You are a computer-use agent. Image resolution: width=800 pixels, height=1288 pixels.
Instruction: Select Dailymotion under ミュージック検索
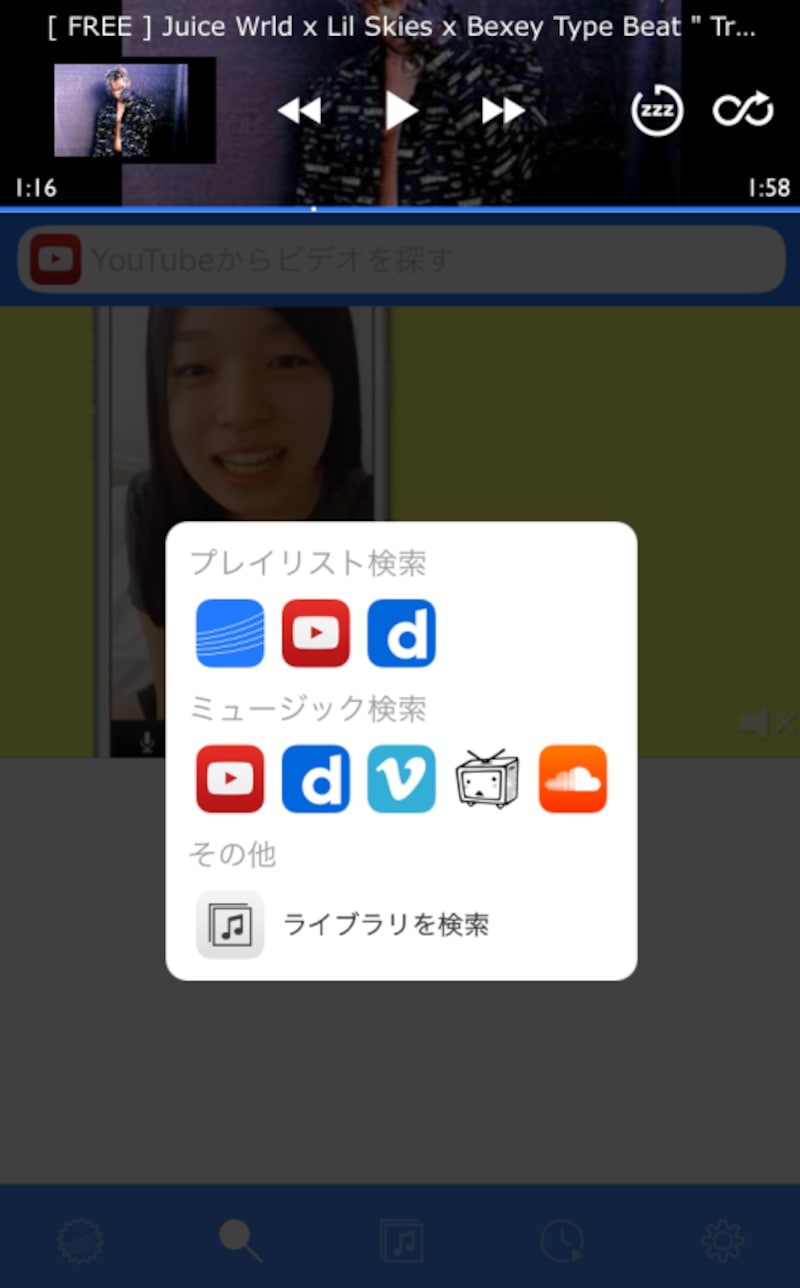pos(315,779)
